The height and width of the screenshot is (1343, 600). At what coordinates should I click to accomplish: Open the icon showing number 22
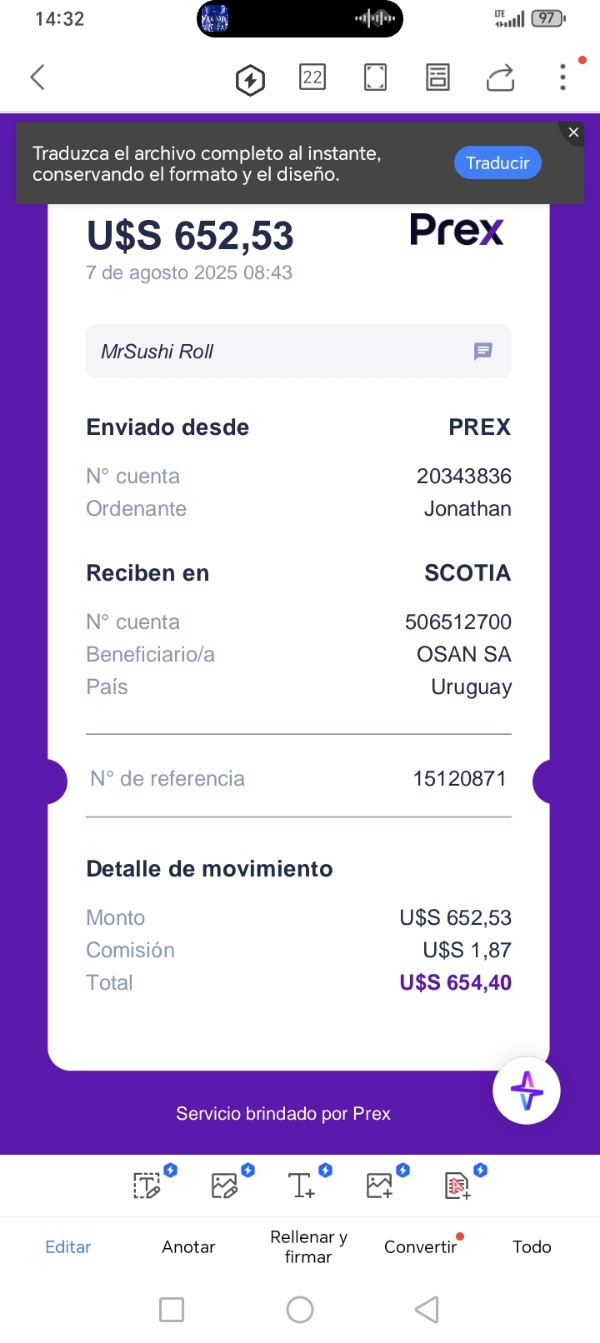(x=313, y=78)
